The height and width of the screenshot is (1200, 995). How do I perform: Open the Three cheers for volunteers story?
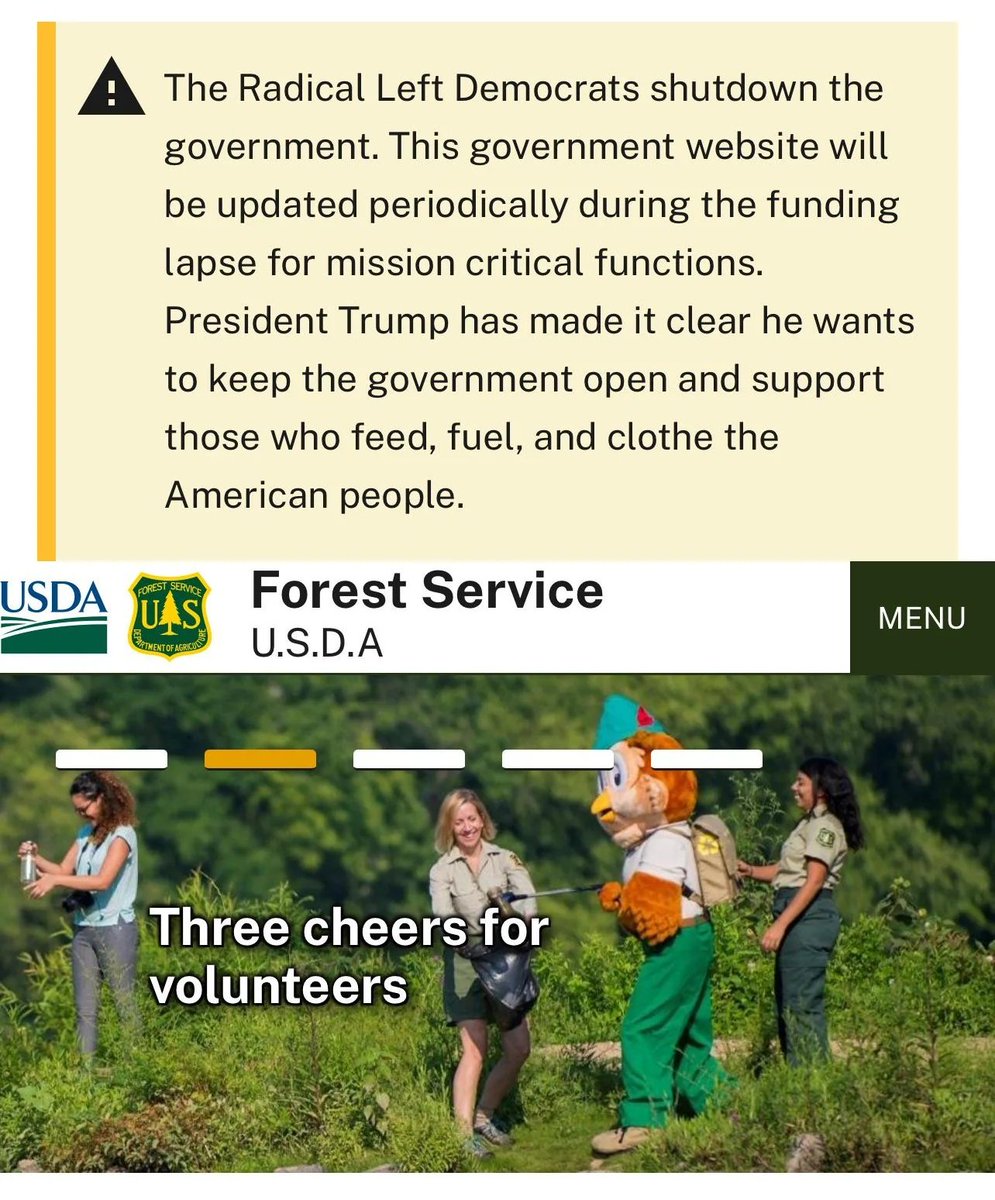pos(348,956)
